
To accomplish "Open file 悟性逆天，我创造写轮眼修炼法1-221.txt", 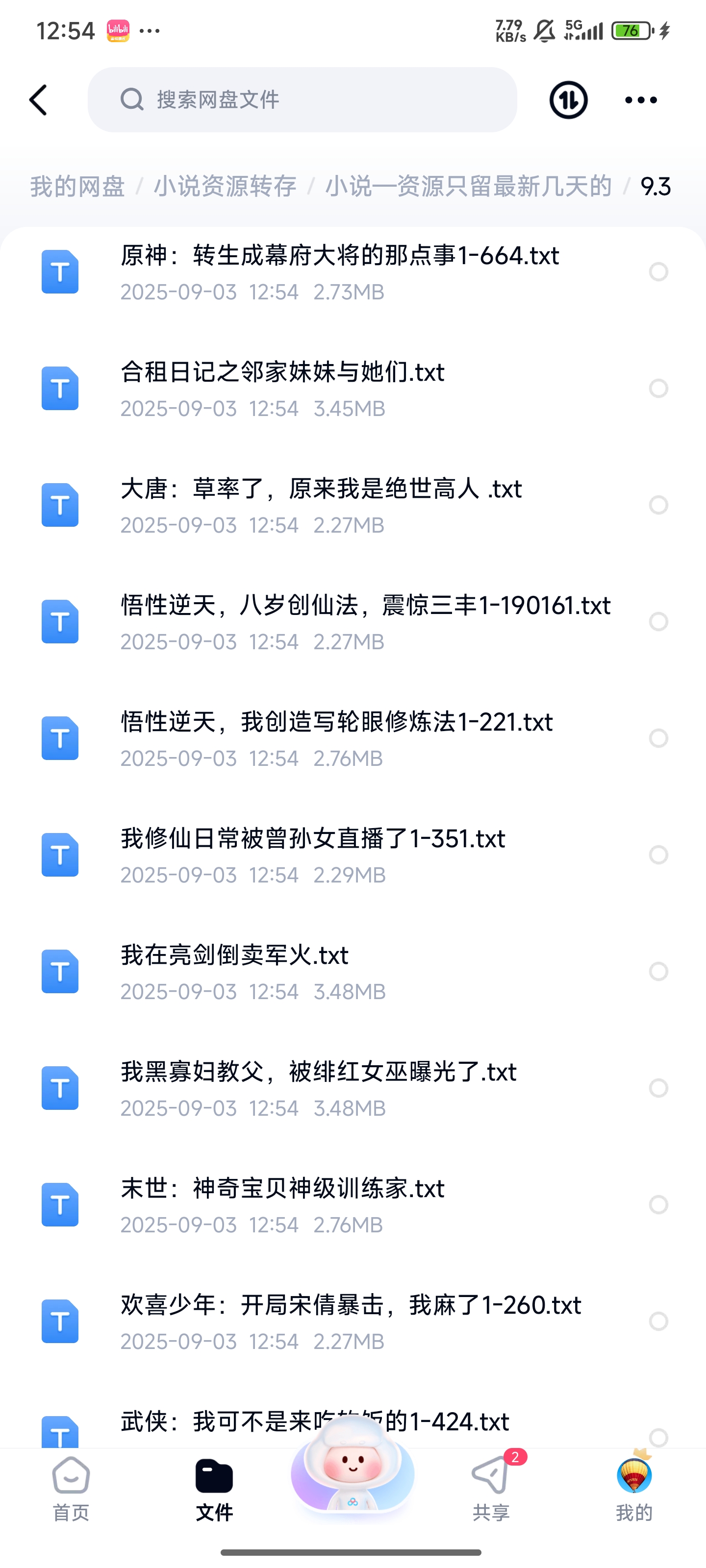I will pos(336,738).
